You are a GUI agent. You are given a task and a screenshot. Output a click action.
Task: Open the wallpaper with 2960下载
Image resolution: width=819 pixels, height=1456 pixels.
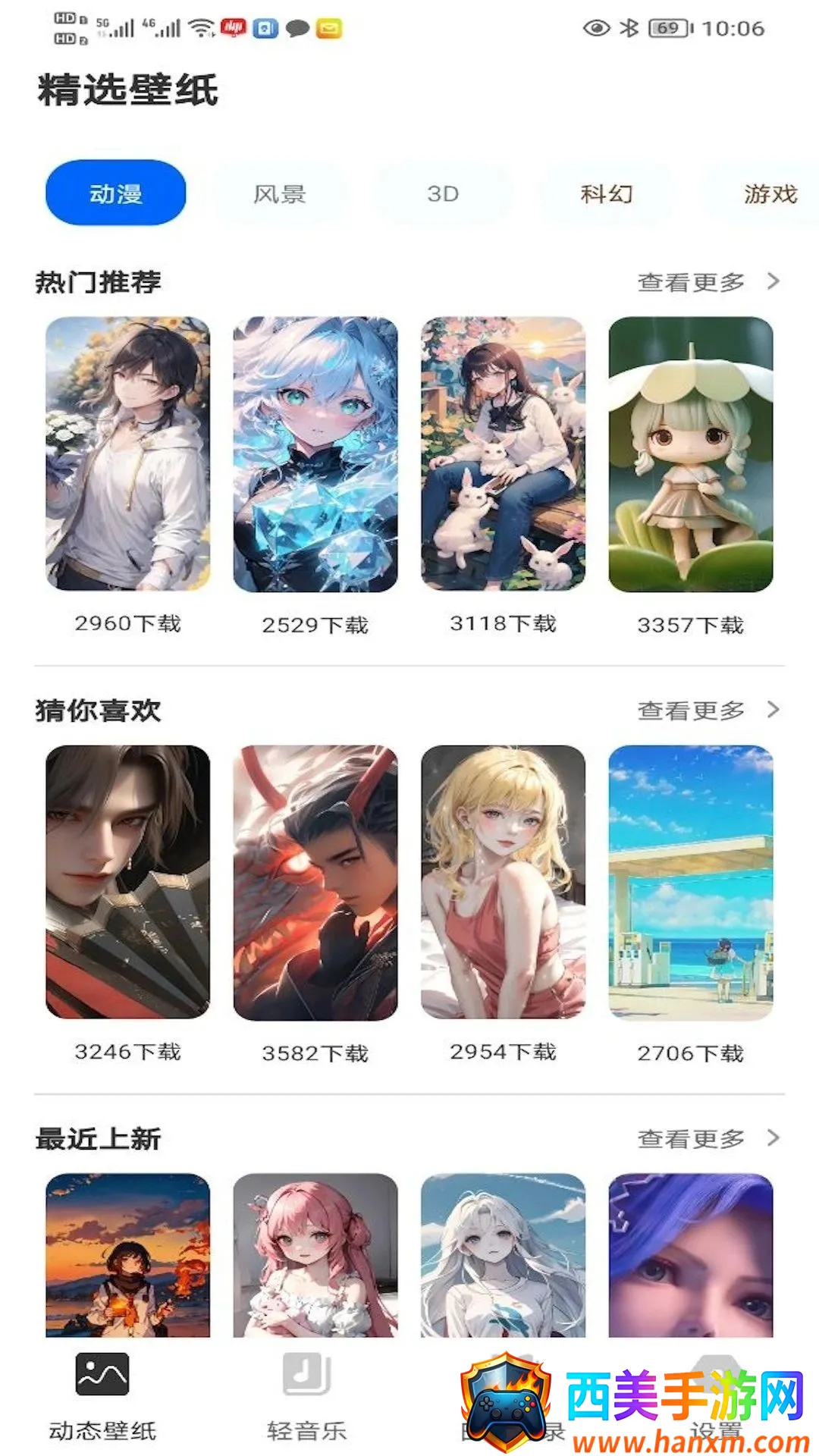click(x=127, y=454)
